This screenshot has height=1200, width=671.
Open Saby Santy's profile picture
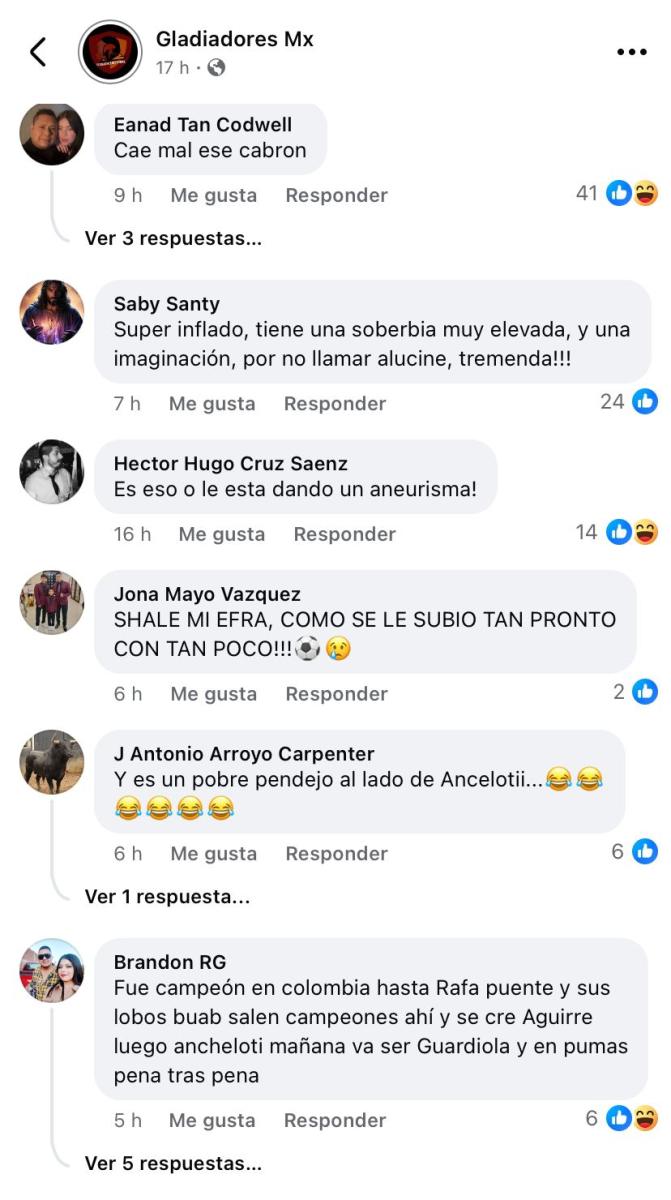[52, 312]
